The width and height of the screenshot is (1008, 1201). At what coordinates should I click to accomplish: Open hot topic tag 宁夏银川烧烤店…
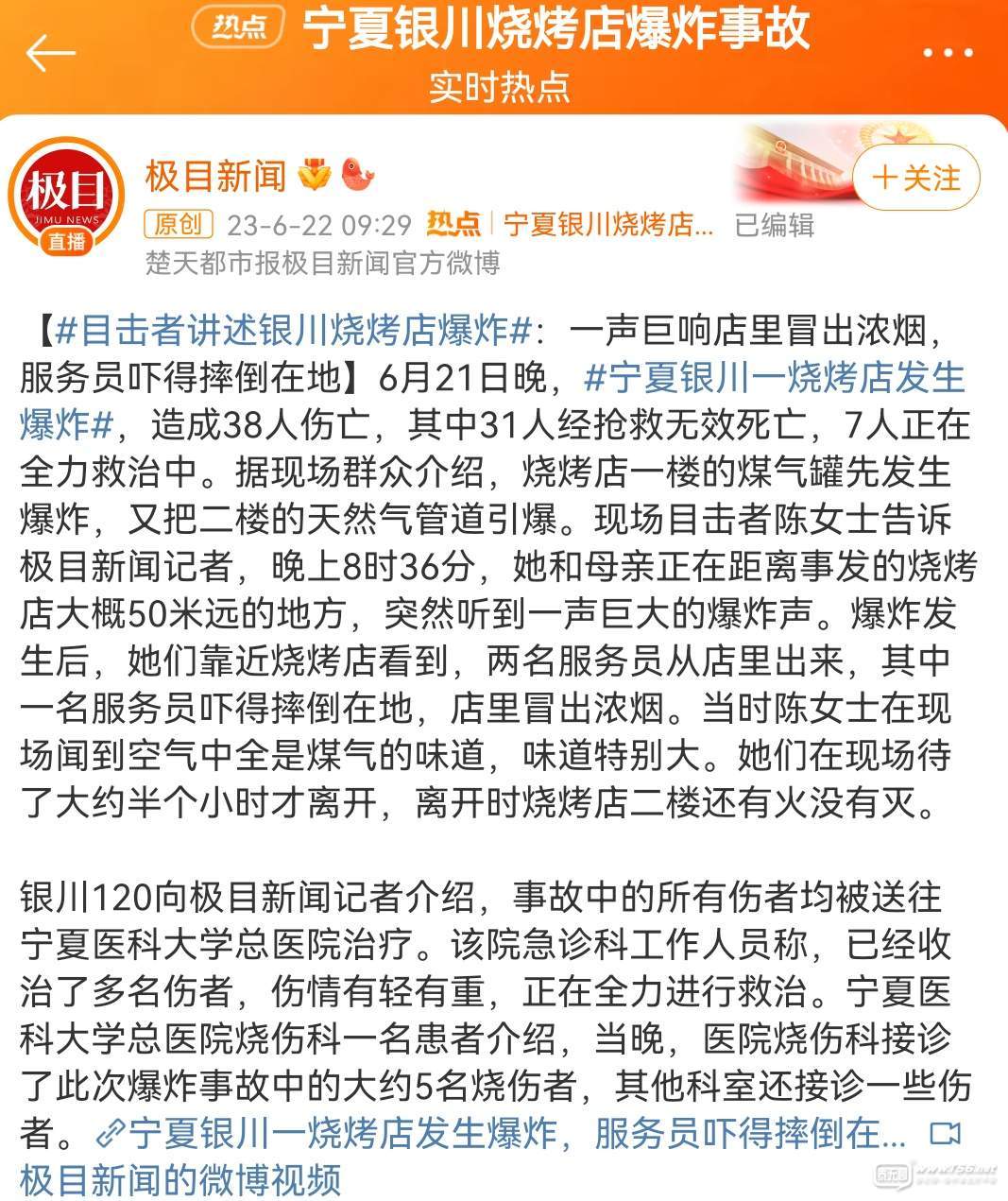point(607,224)
